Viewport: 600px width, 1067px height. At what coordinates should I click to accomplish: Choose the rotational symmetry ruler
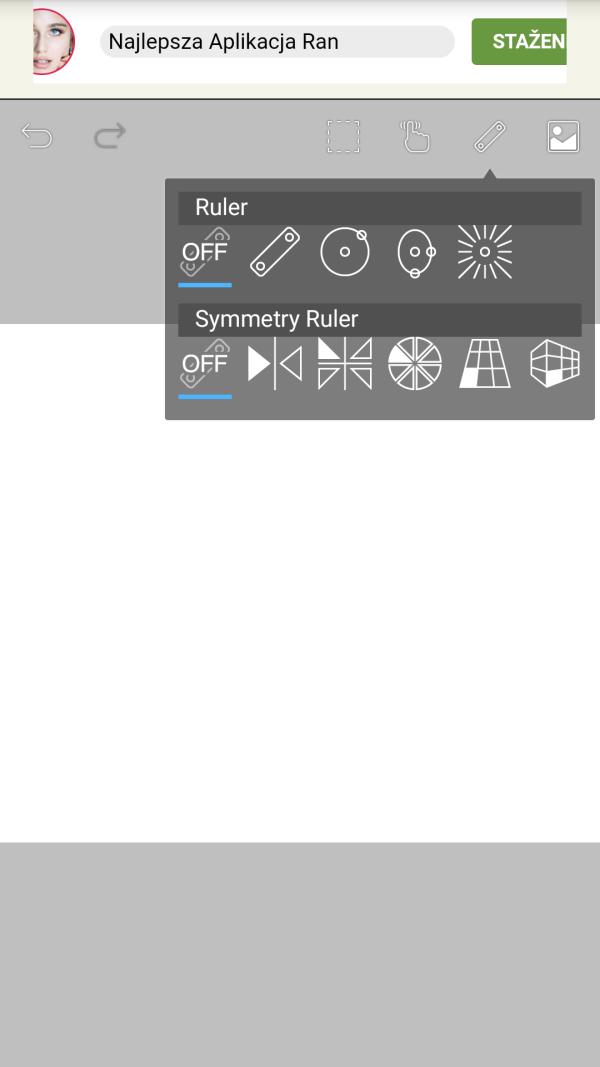(x=415, y=364)
